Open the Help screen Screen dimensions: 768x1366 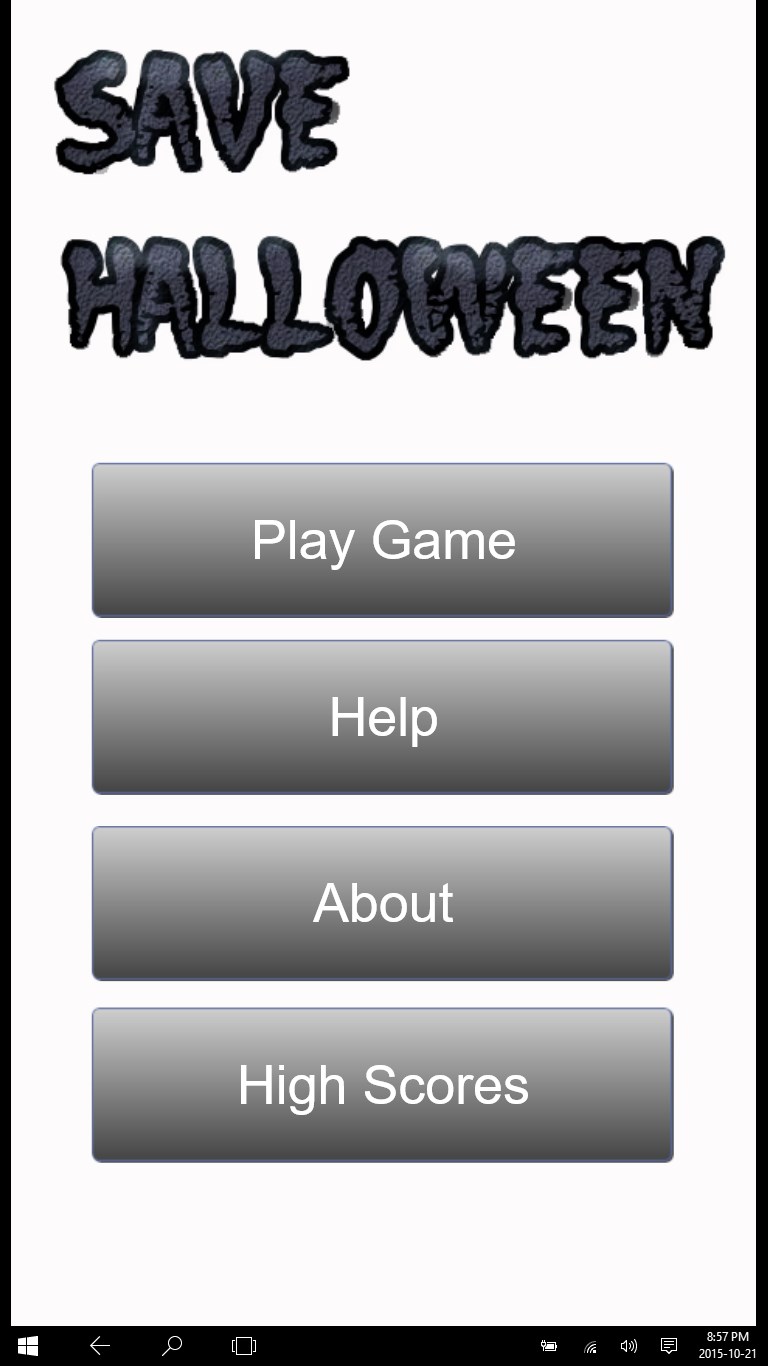383,717
